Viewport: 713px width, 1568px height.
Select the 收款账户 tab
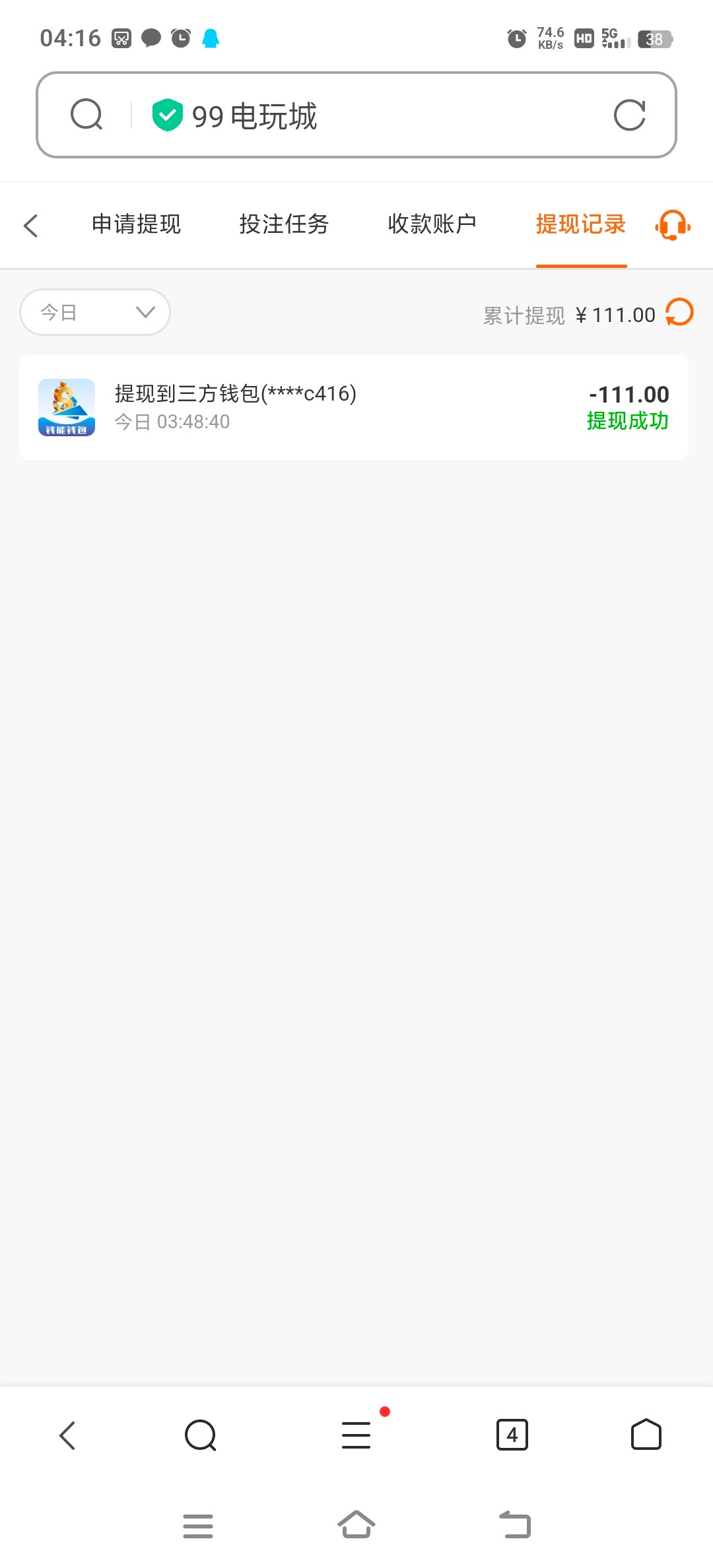click(x=432, y=224)
